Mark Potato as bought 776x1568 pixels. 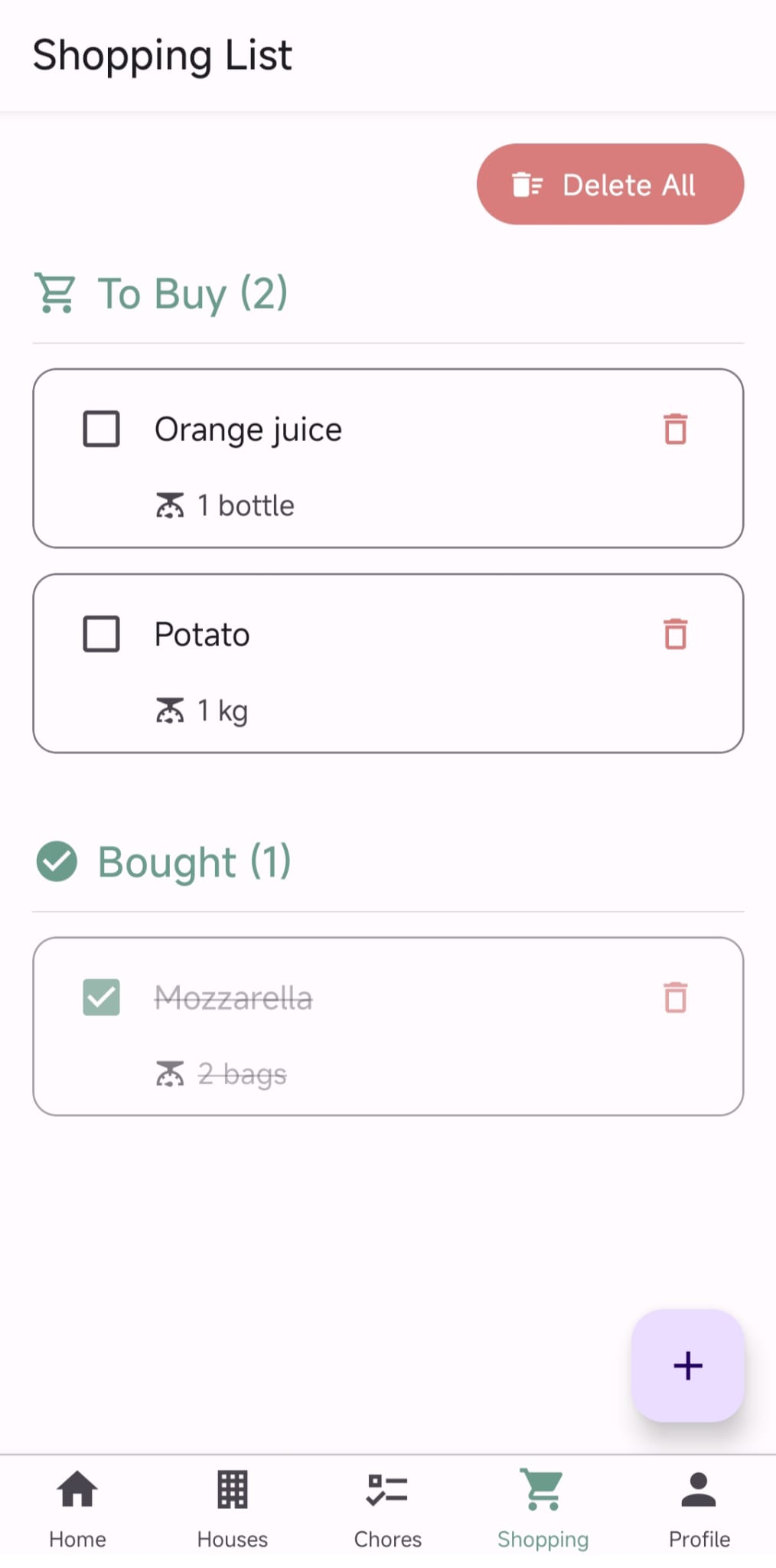[101, 635]
